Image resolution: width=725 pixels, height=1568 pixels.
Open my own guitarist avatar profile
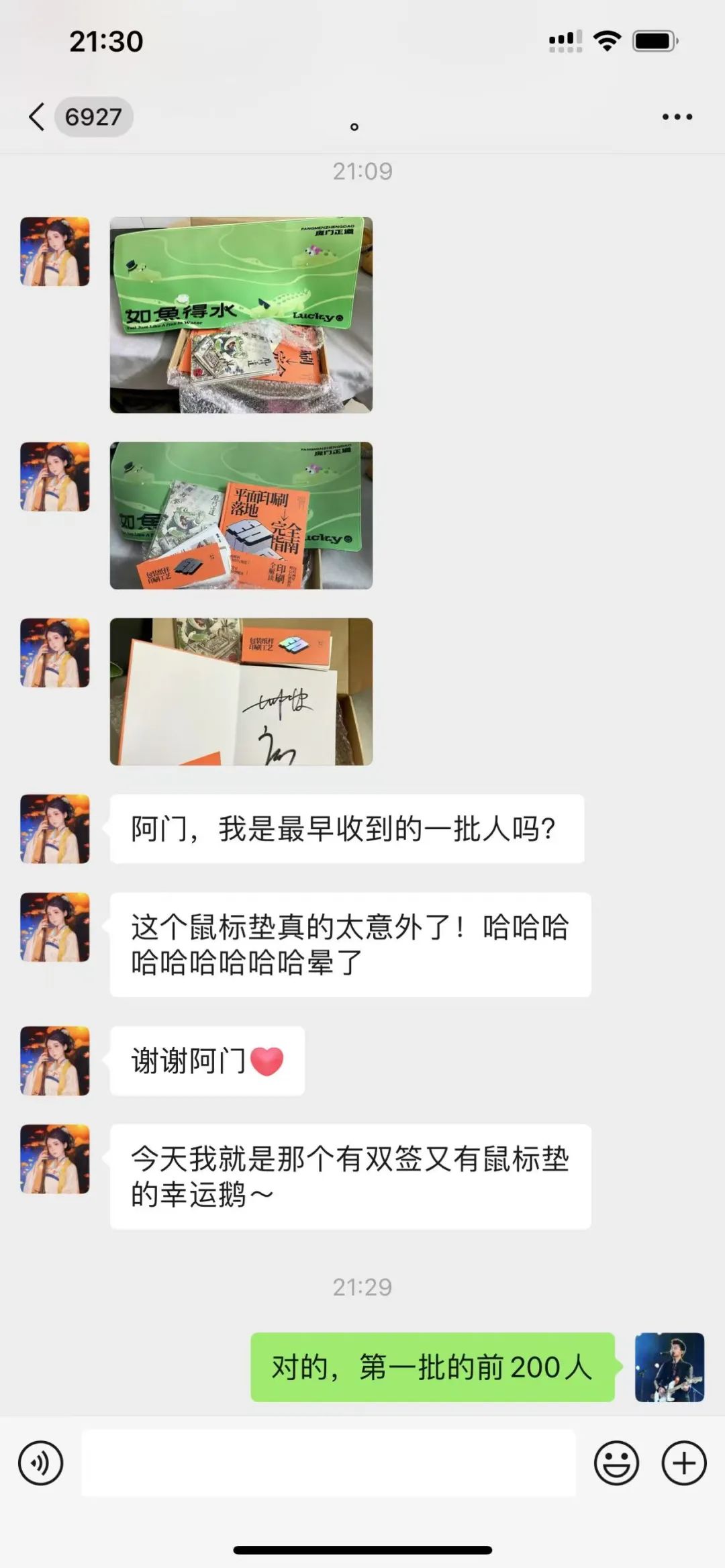[x=669, y=1367]
